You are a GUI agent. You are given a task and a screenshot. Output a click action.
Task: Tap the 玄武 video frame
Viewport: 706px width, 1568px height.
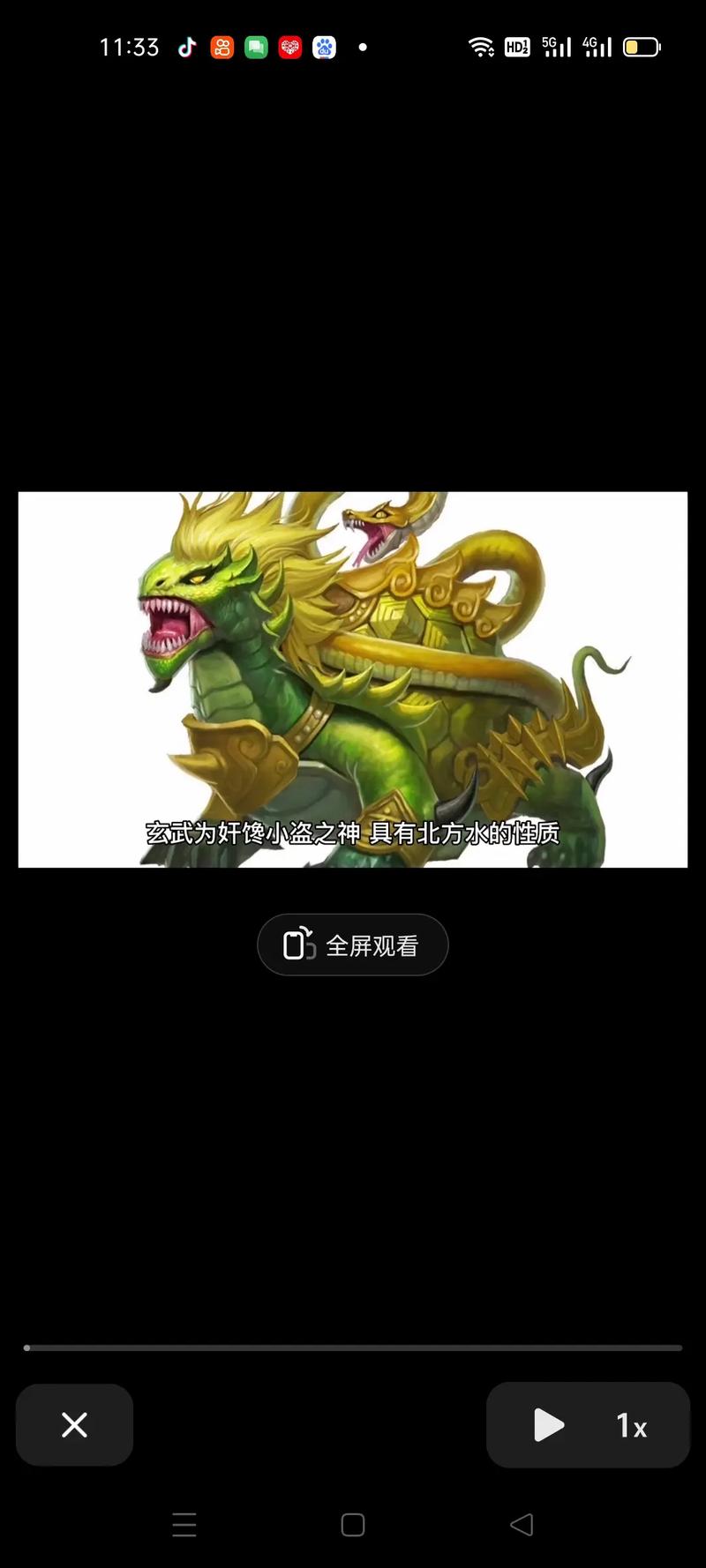point(353,679)
